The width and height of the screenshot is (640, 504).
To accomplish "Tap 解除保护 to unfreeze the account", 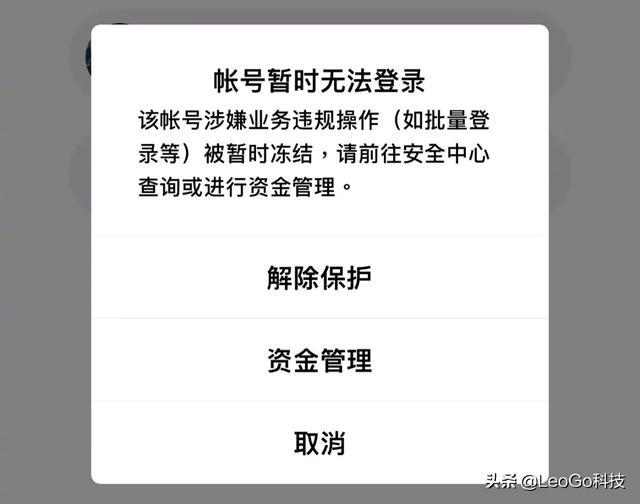I will pos(319,277).
